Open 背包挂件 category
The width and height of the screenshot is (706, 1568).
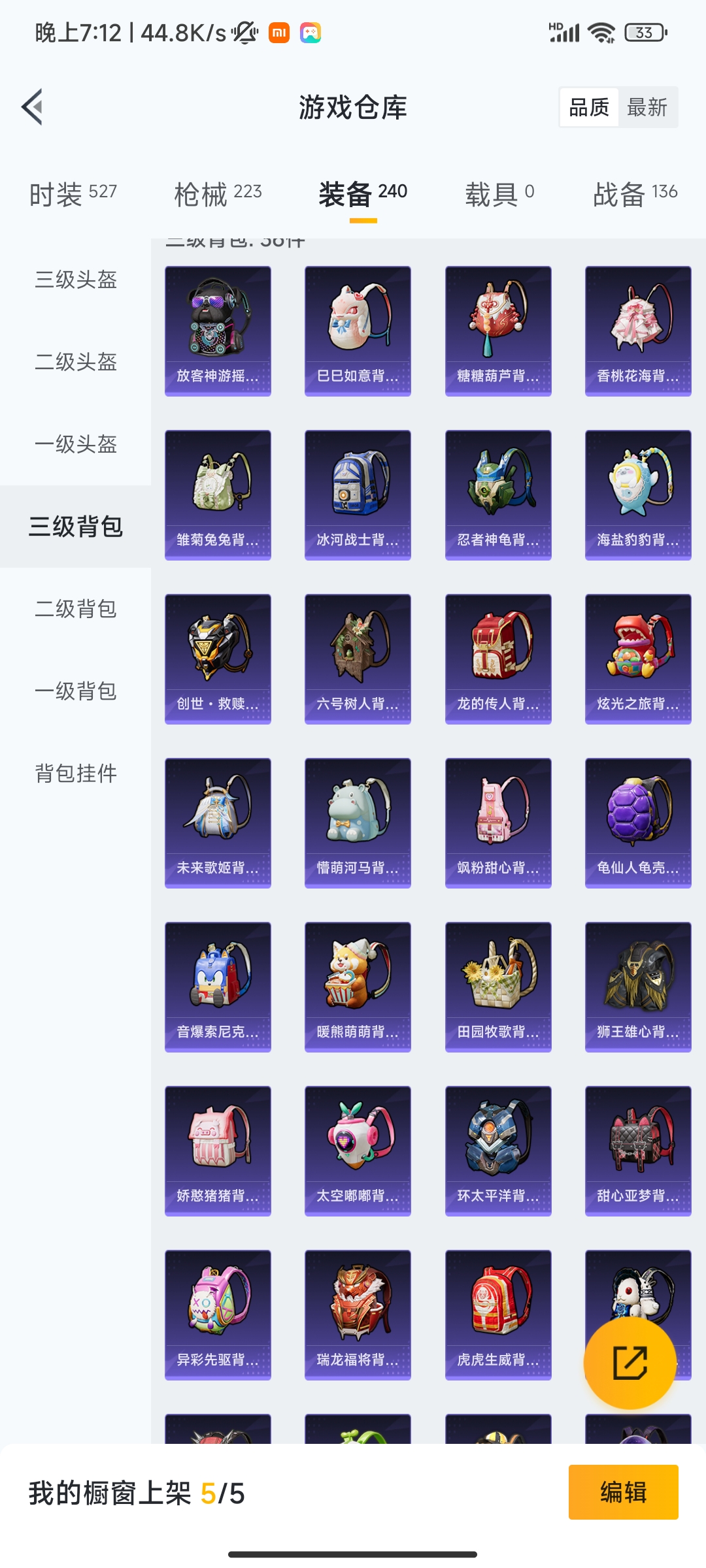[x=76, y=774]
